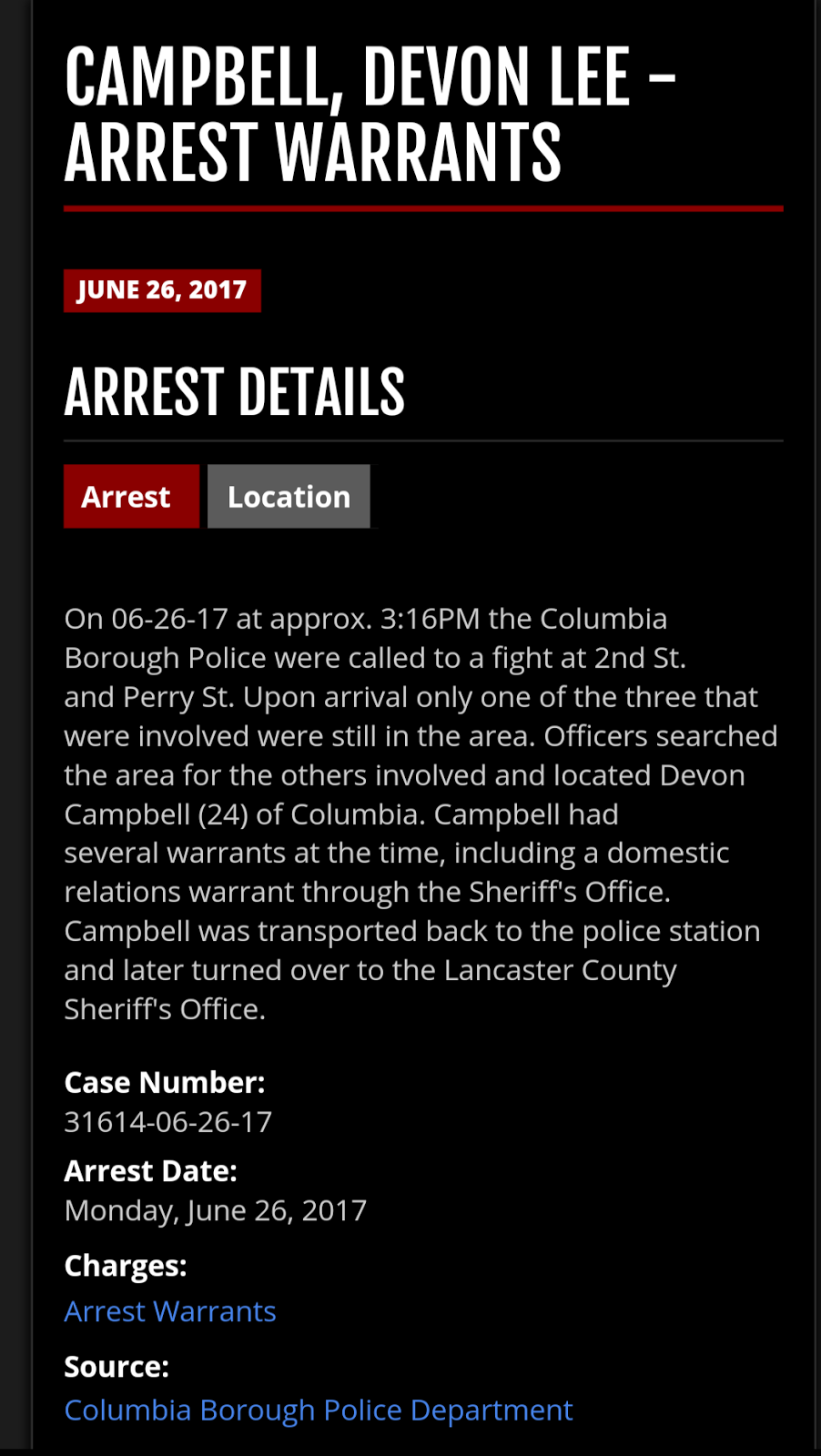Image resolution: width=821 pixels, height=1456 pixels.
Task: Select the Arrest tab
Action: [131, 496]
